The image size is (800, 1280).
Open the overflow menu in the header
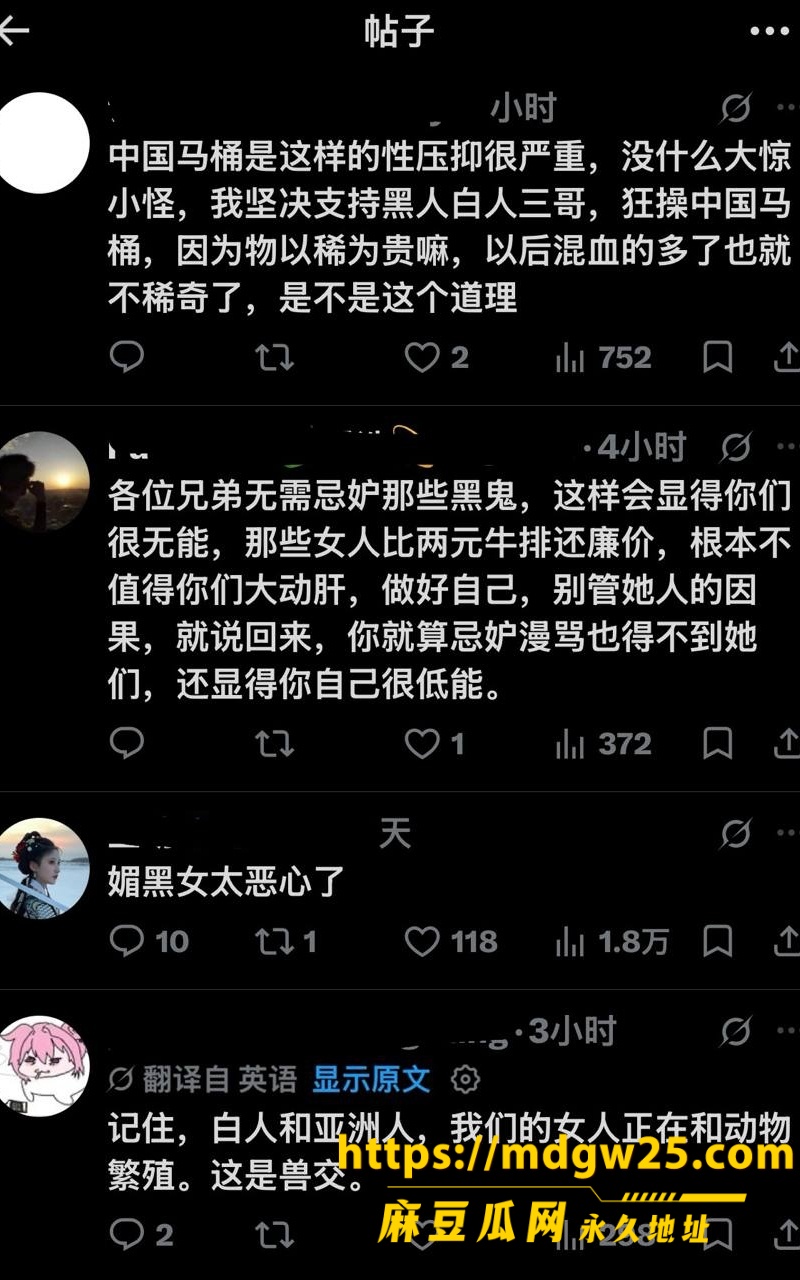click(769, 31)
